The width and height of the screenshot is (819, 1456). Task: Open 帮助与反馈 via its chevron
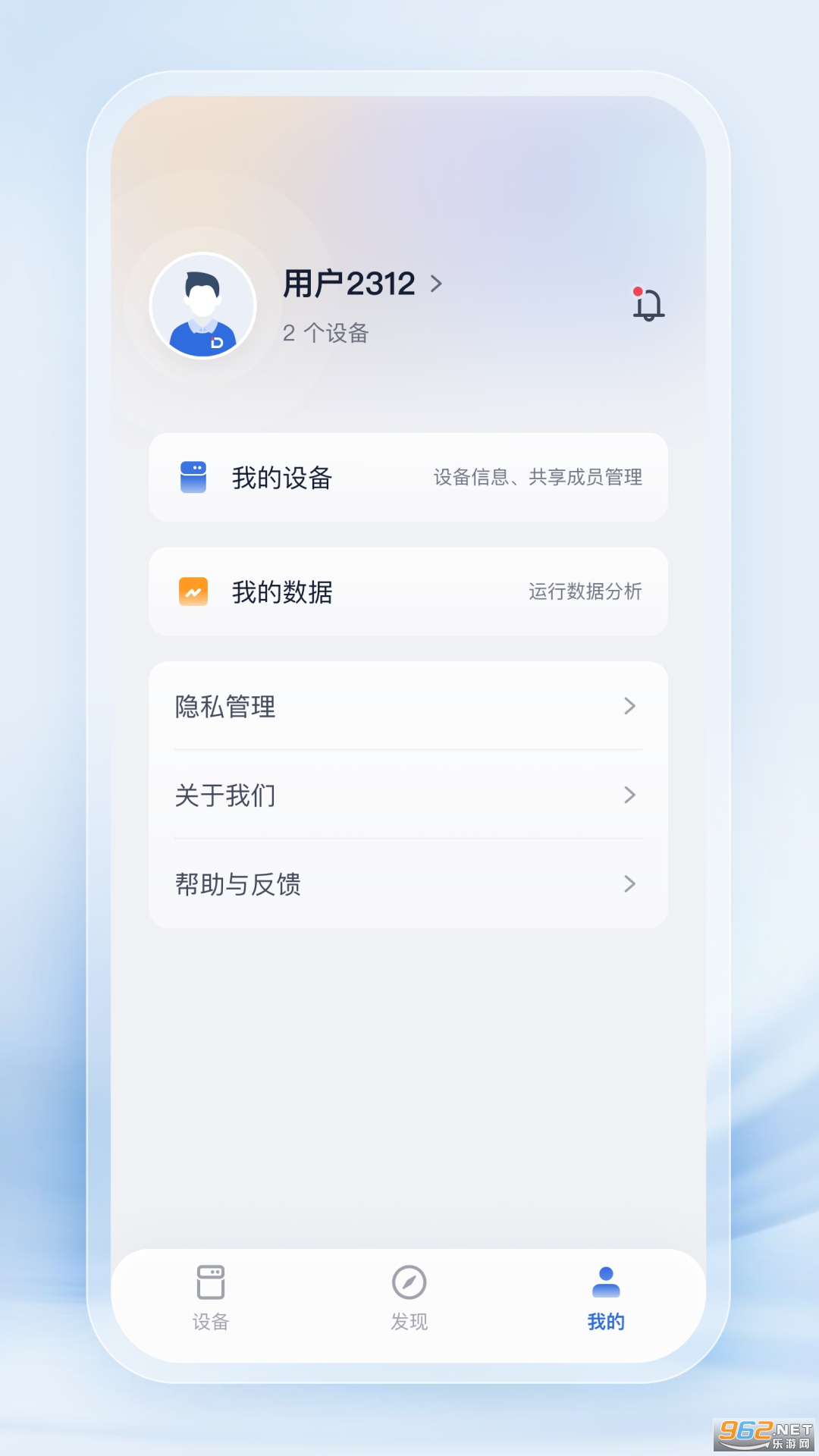pos(630,883)
